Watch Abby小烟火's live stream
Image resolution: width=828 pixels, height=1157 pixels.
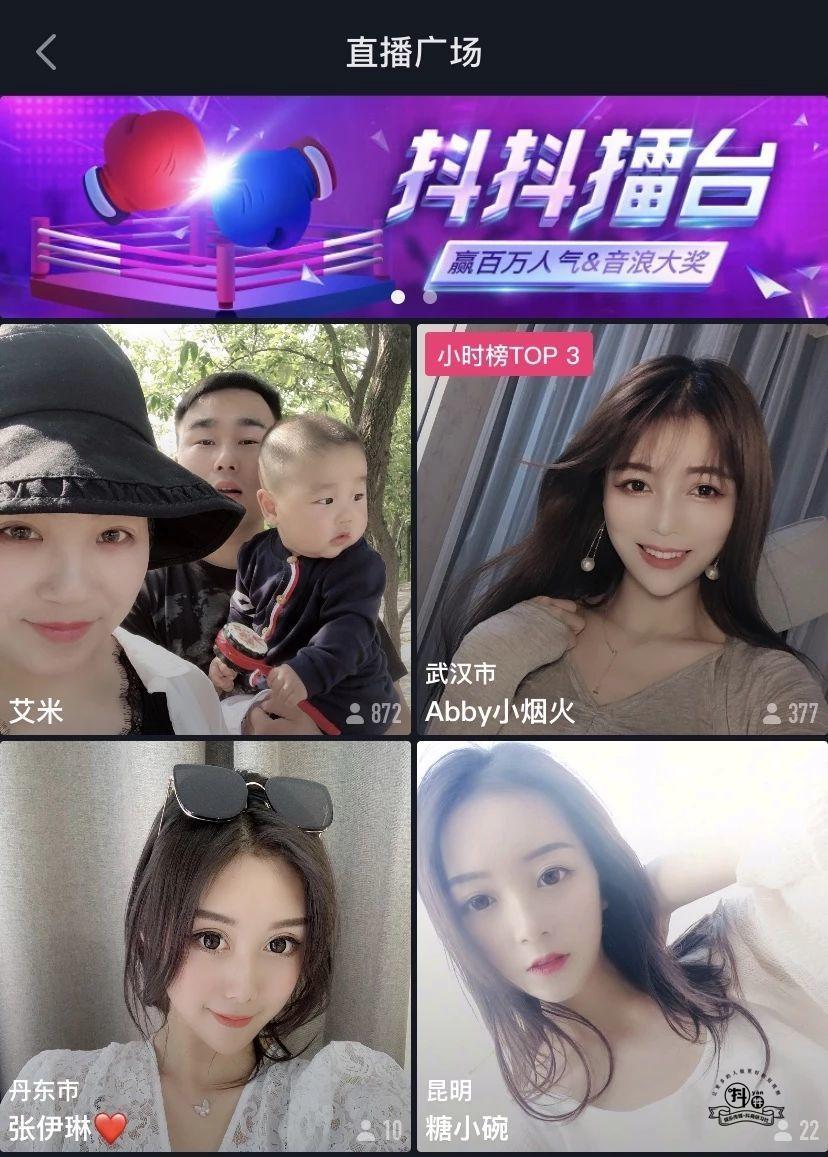(x=622, y=528)
